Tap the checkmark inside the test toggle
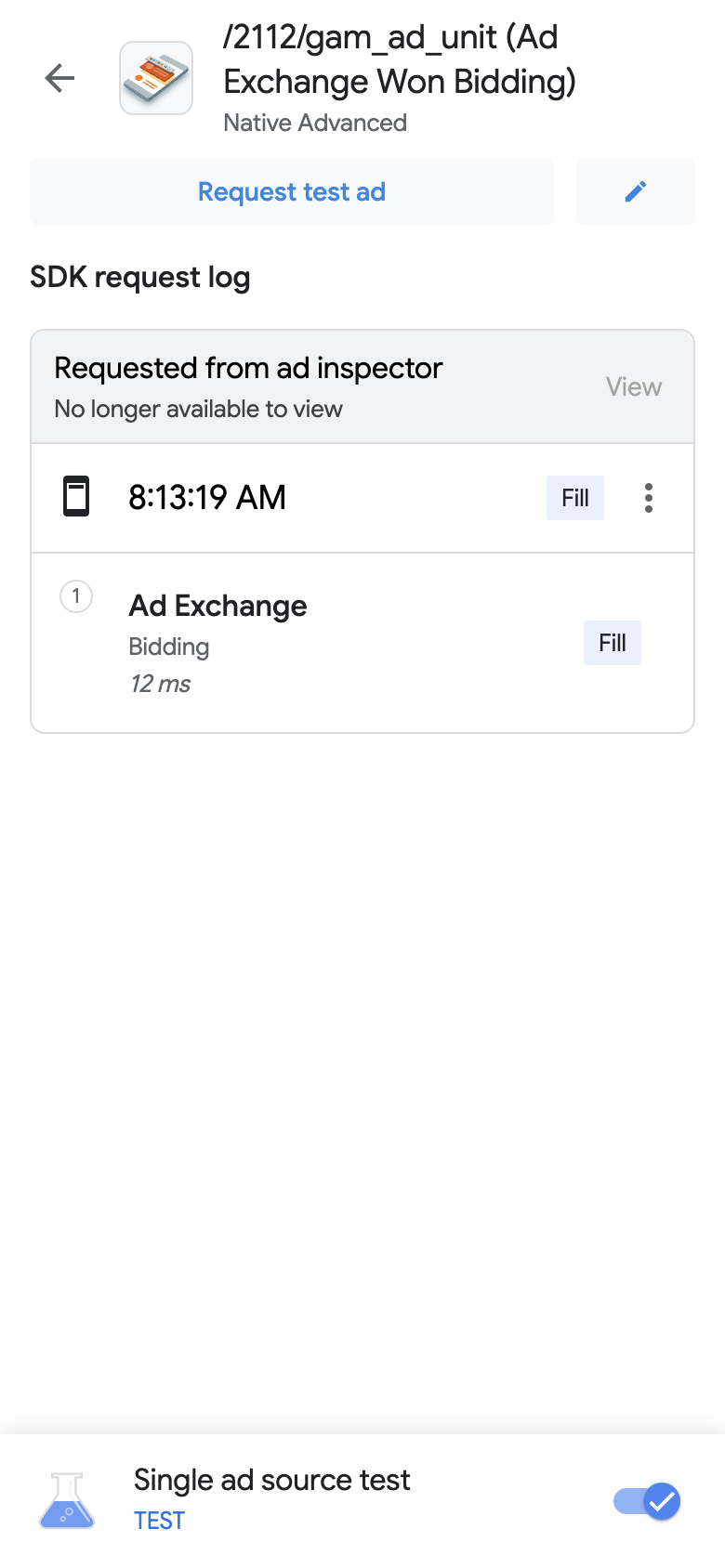This screenshot has width=725, height=1568. point(662,1502)
